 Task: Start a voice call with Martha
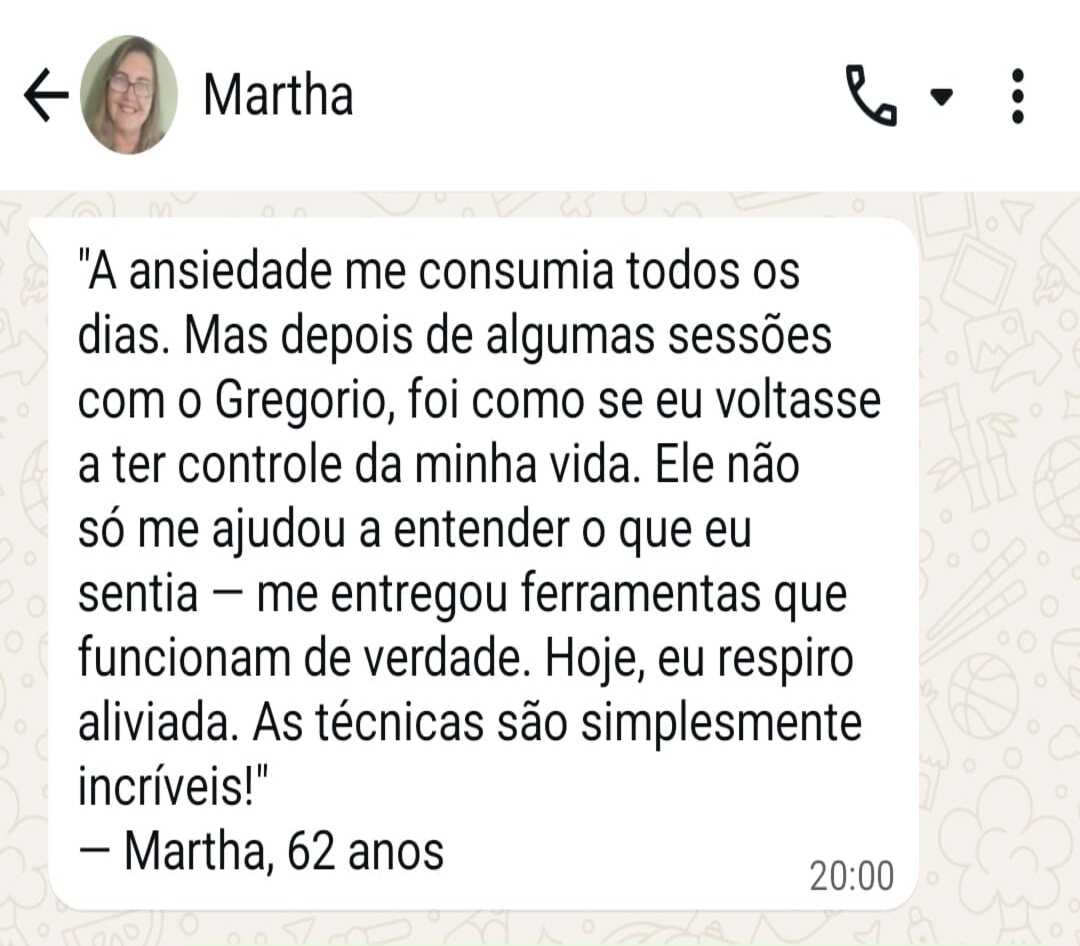[871, 96]
